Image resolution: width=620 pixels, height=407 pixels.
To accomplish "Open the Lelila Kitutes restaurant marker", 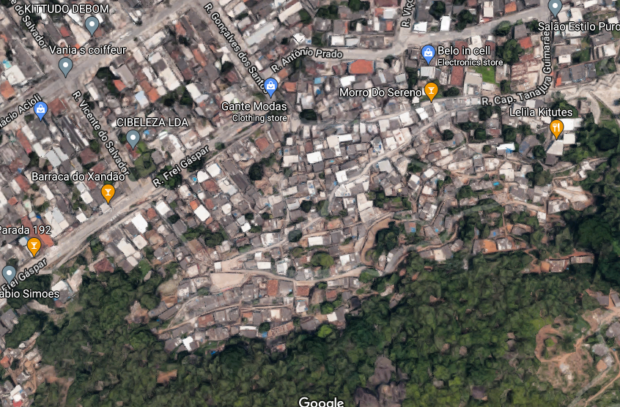I will (557, 127).
